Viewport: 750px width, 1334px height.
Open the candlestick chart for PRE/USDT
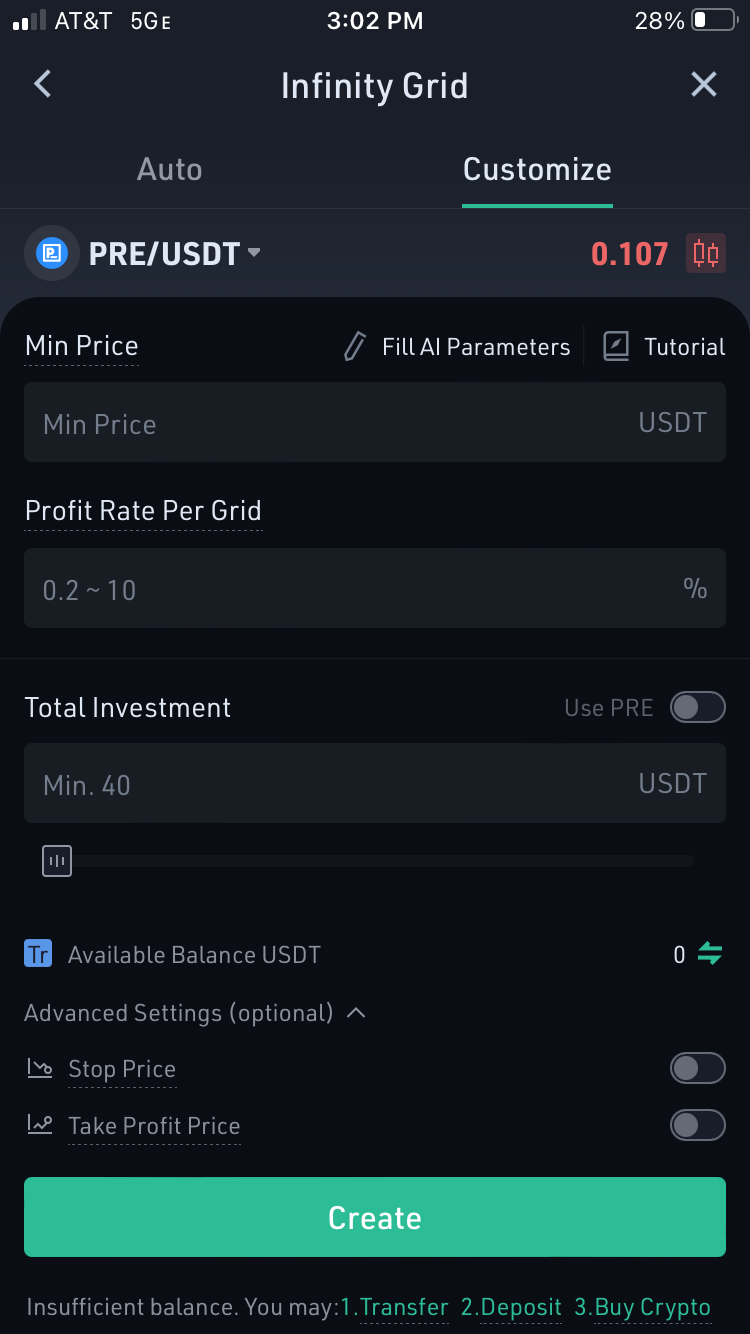(706, 253)
